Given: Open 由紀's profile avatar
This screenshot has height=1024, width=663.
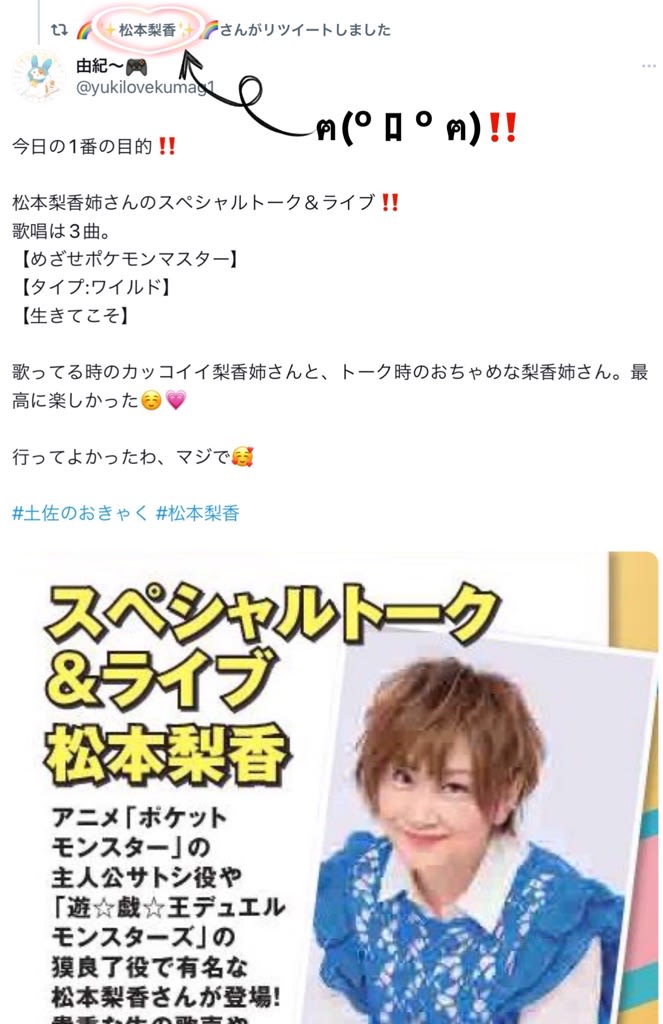Looking at the screenshot, I should [x=38, y=77].
